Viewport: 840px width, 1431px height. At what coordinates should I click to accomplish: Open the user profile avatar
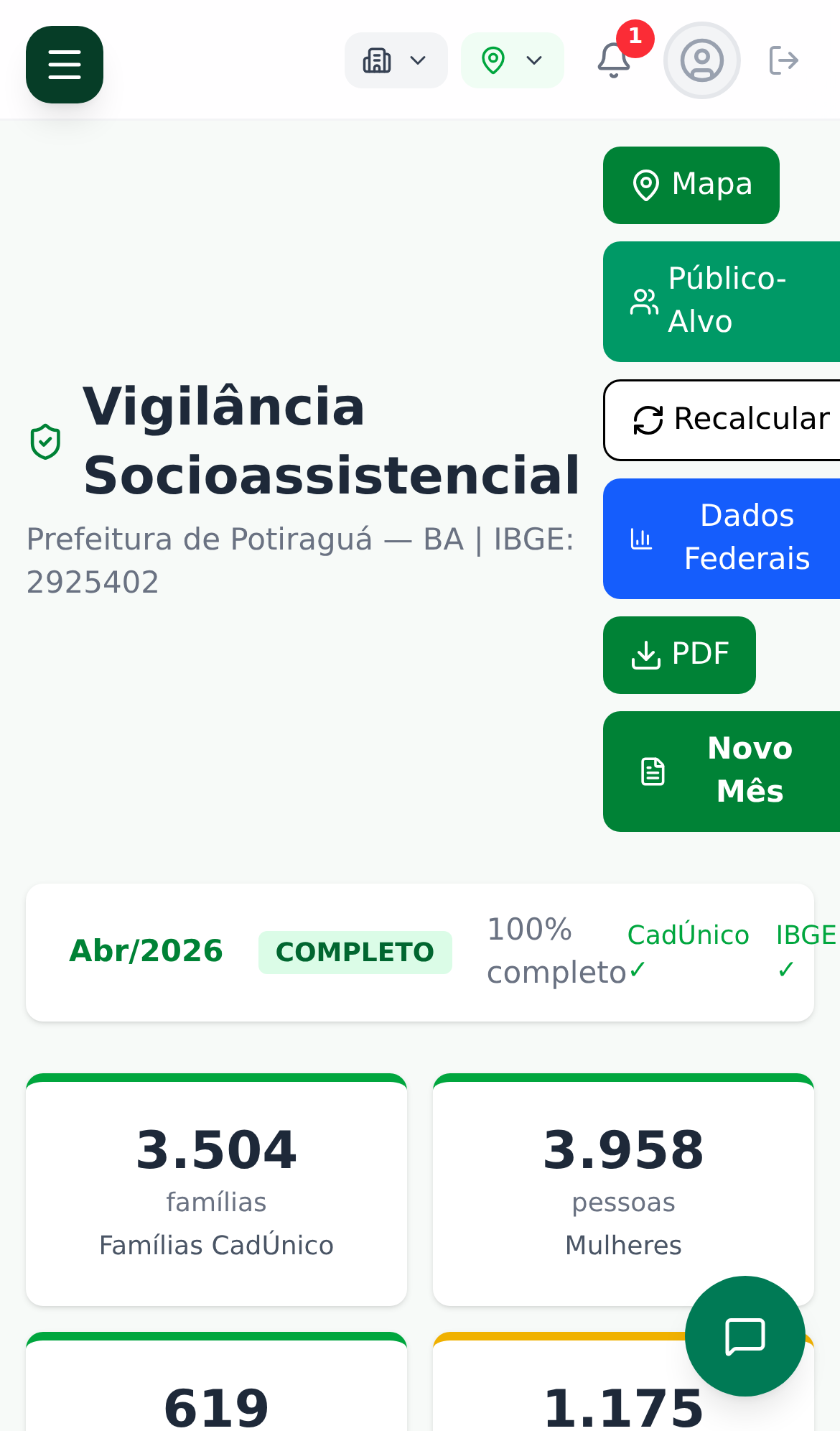(x=701, y=60)
